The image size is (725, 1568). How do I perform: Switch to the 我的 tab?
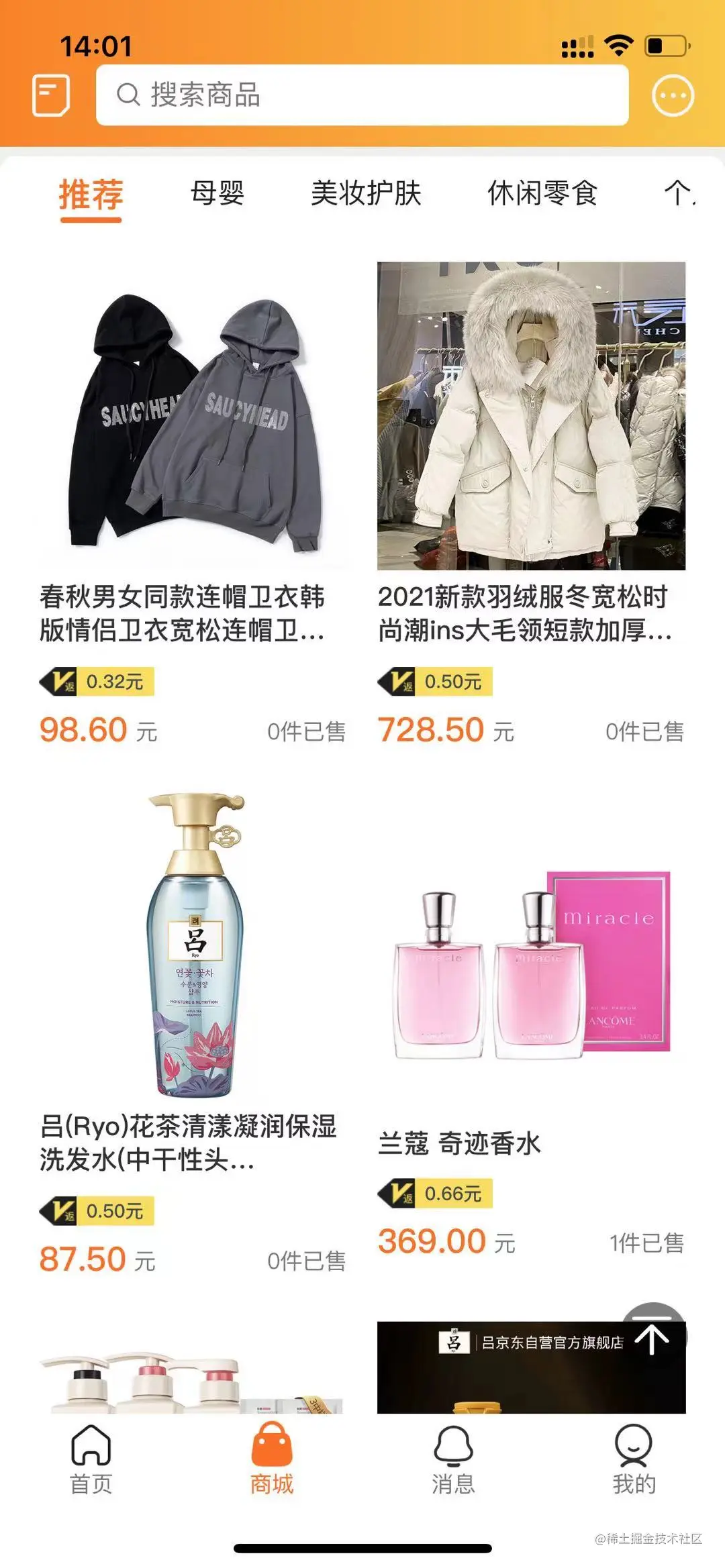(x=634, y=1459)
